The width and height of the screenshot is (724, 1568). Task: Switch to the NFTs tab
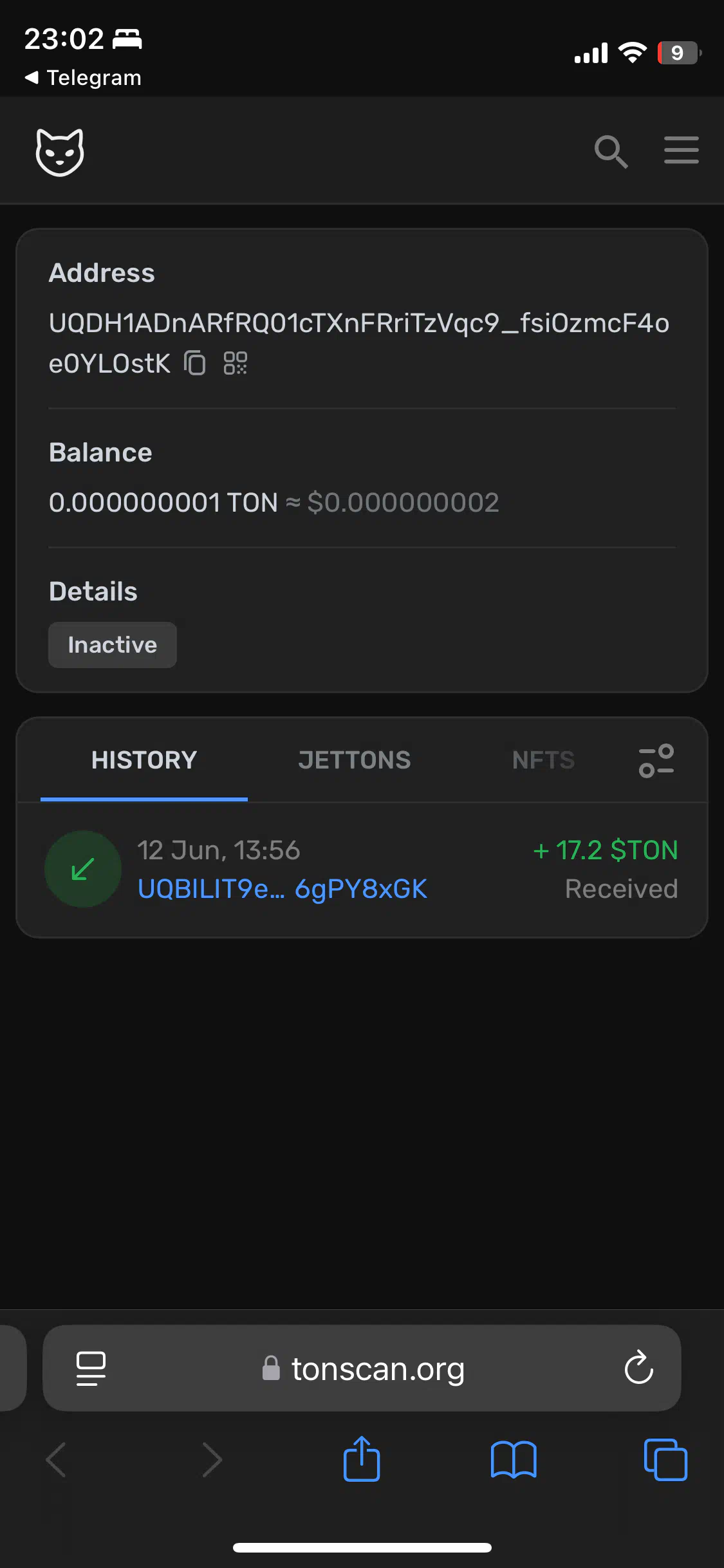click(x=544, y=760)
